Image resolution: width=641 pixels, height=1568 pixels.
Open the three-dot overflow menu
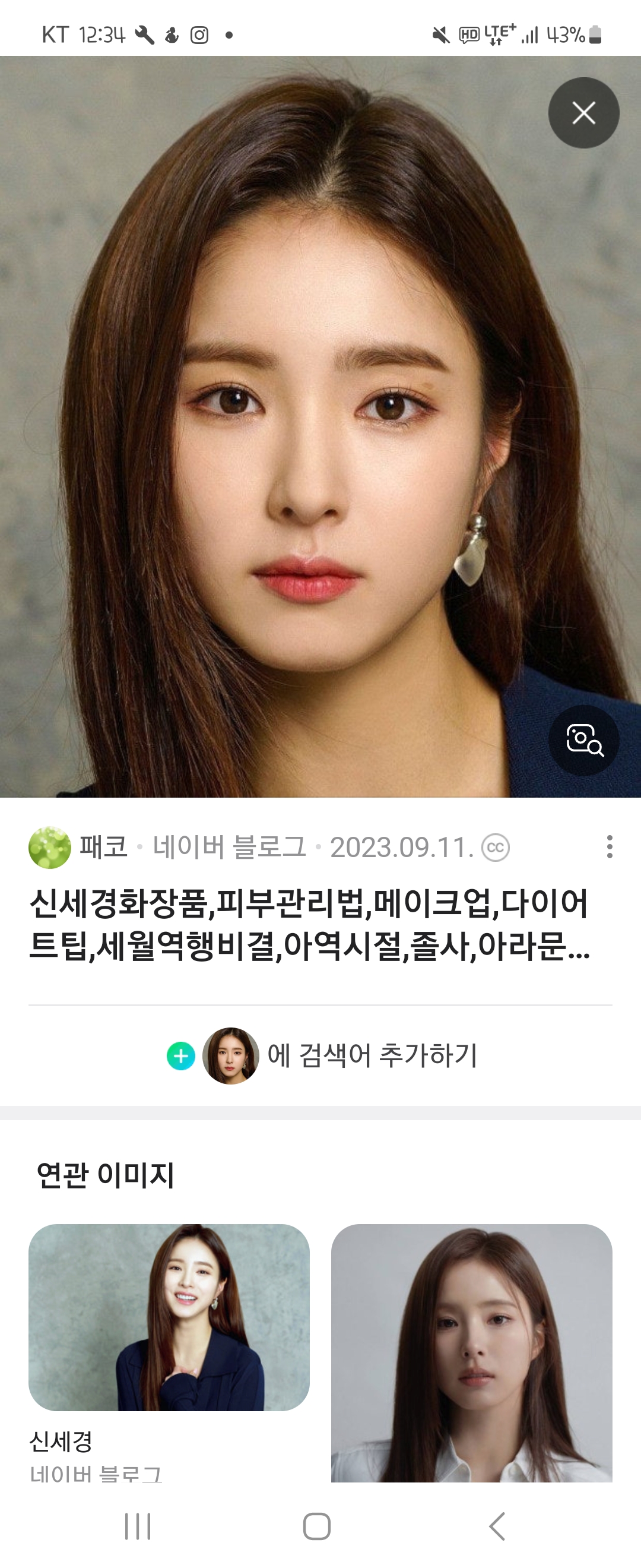pos(609,847)
